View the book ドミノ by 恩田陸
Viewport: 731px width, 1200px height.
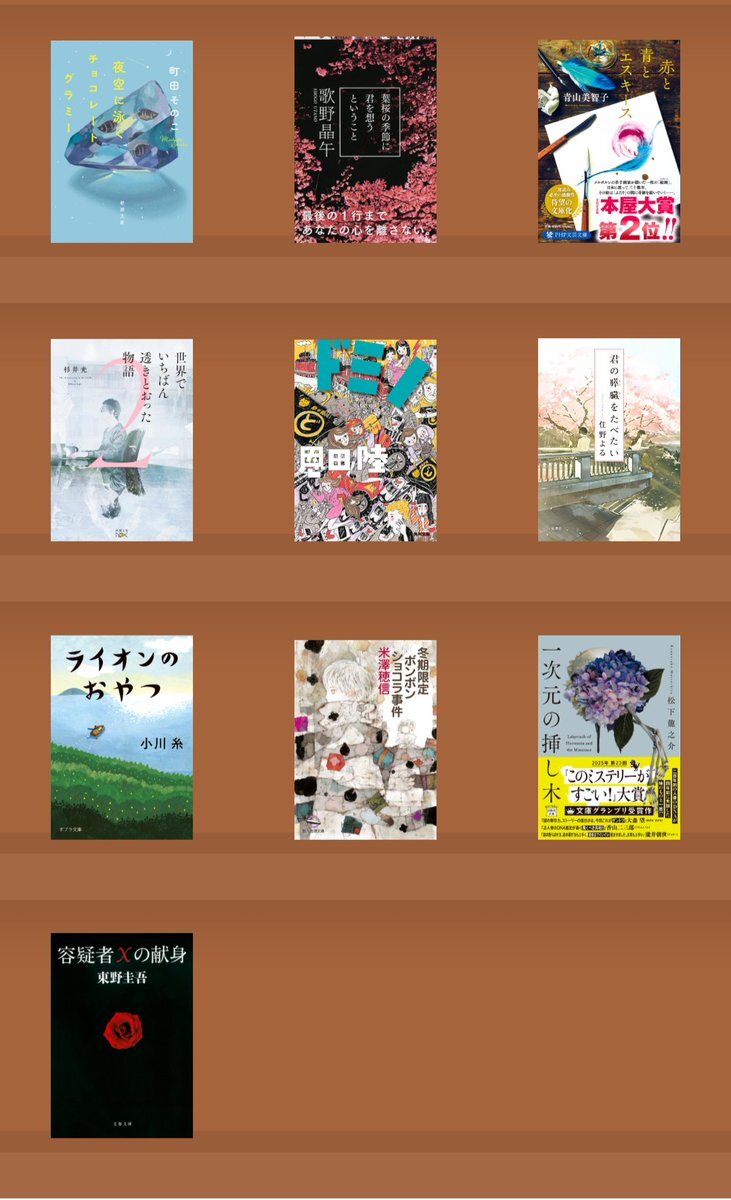[365, 440]
